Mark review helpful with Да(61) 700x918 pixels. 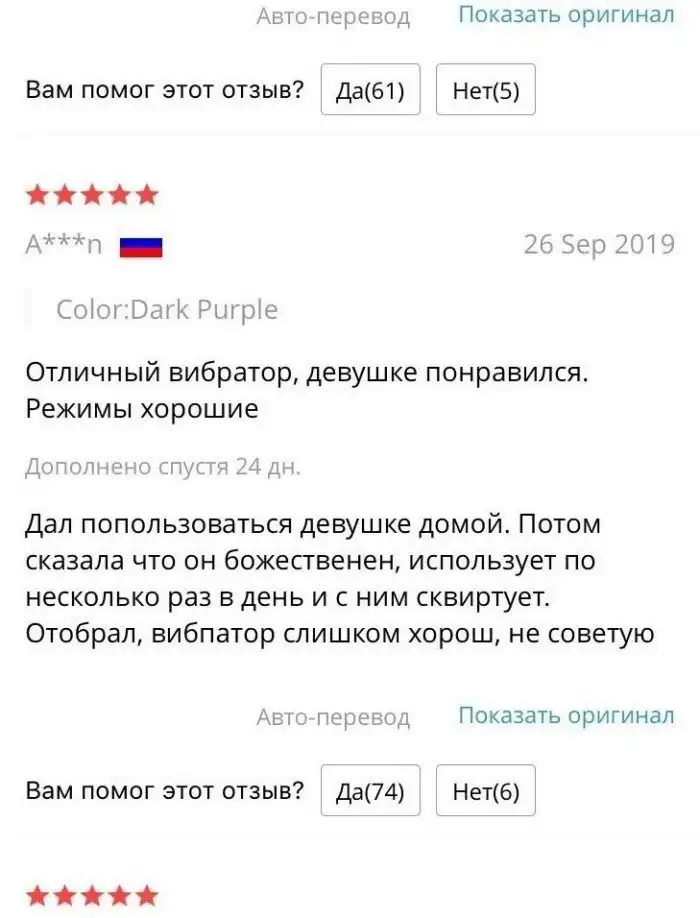[370, 91]
